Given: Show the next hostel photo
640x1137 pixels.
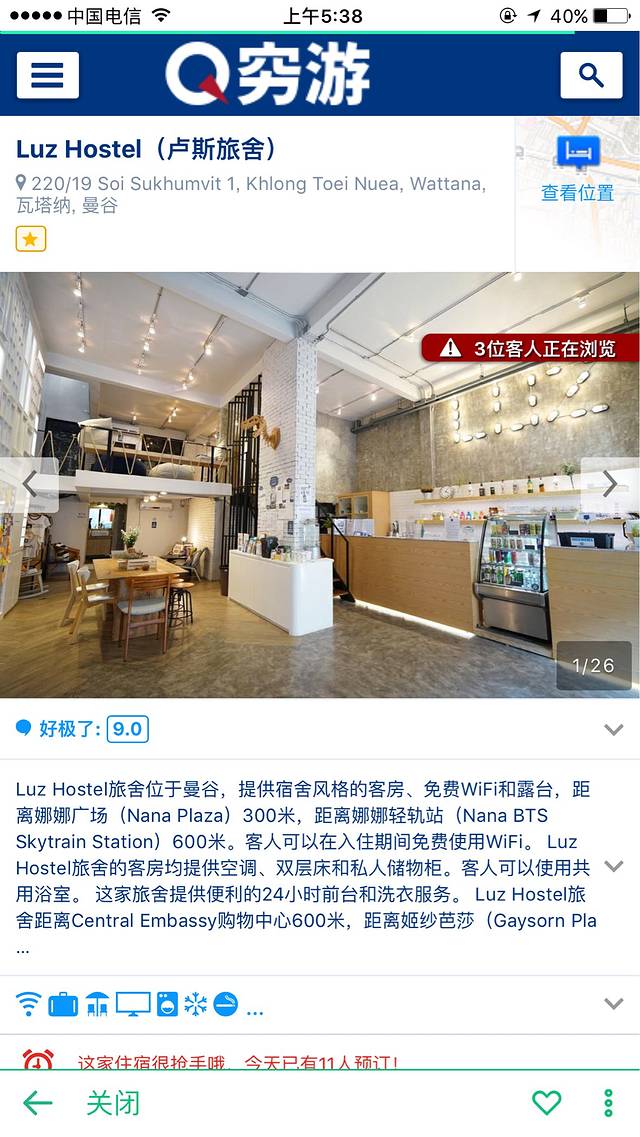Looking at the screenshot, I should [610, 485].
